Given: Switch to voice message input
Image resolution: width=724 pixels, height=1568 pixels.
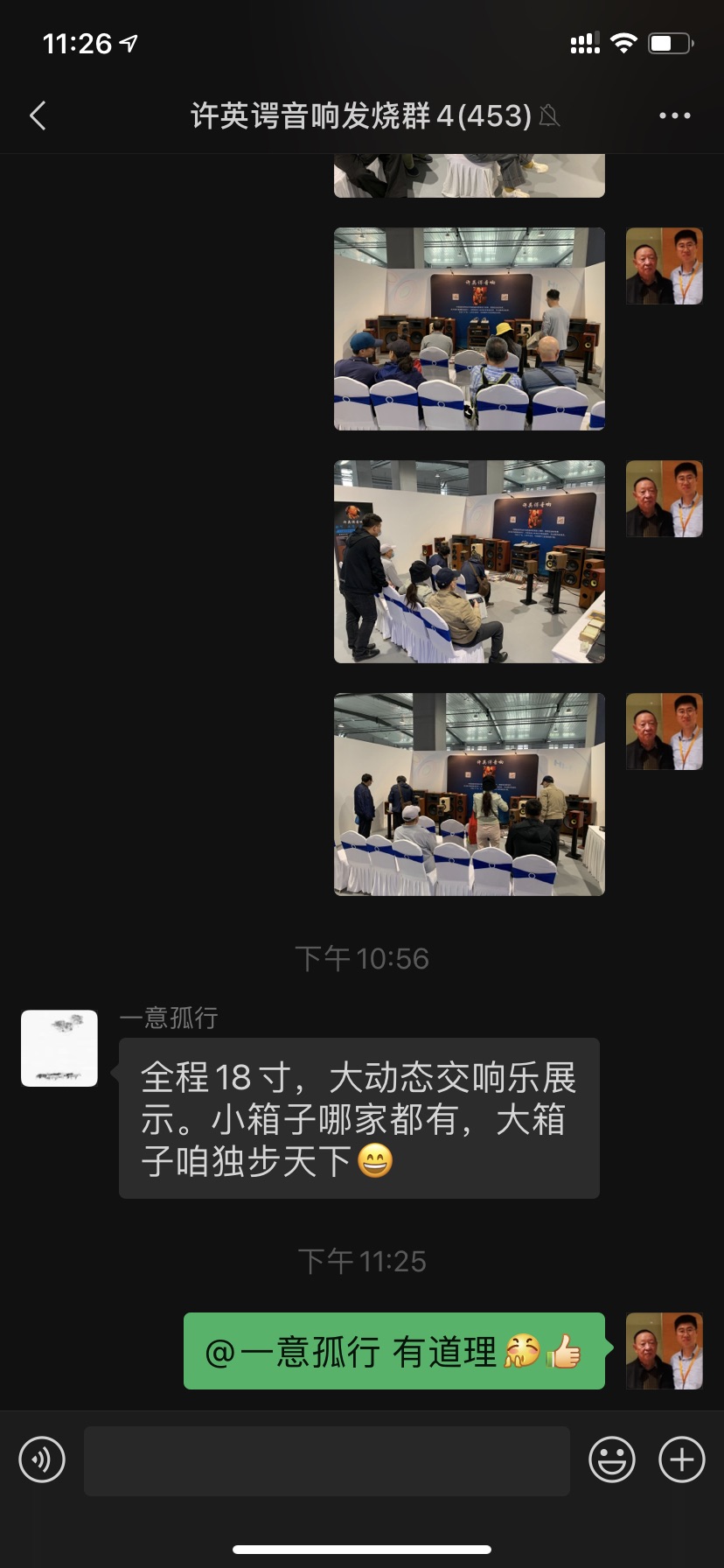Looking at the screenshot, I should 42,1459.
